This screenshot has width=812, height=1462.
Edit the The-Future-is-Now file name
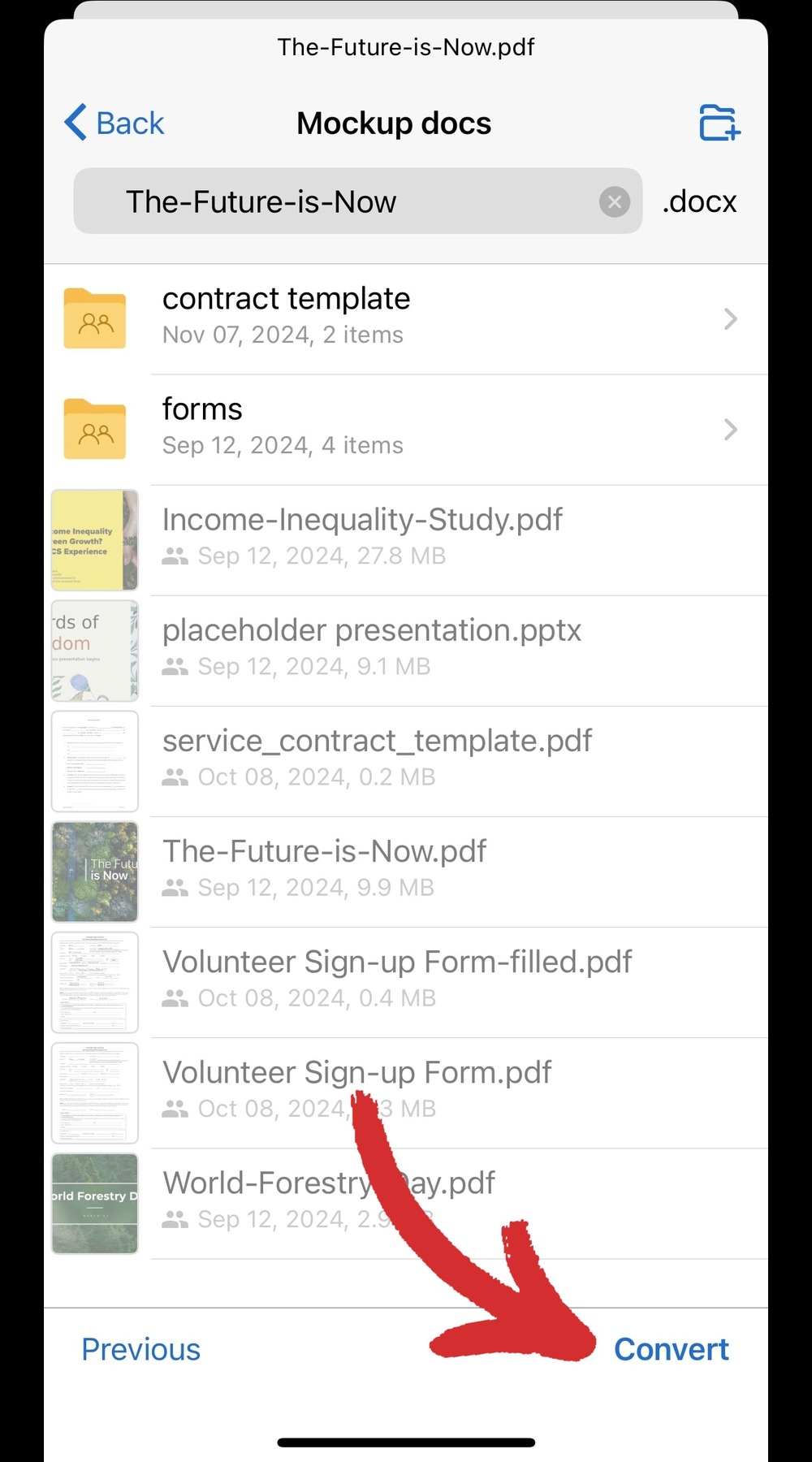click(341, 201)
